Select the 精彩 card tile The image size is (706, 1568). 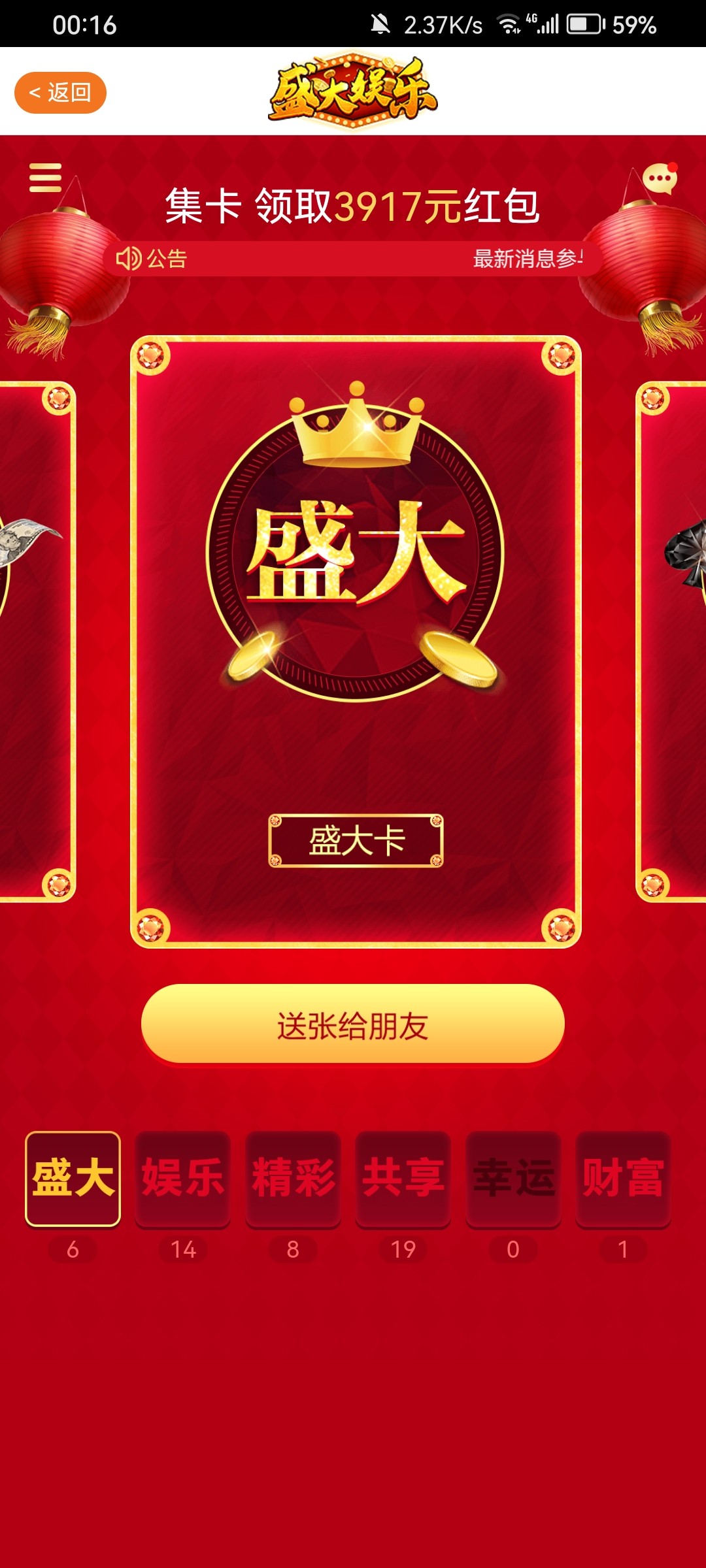(x=293, y=1179)
